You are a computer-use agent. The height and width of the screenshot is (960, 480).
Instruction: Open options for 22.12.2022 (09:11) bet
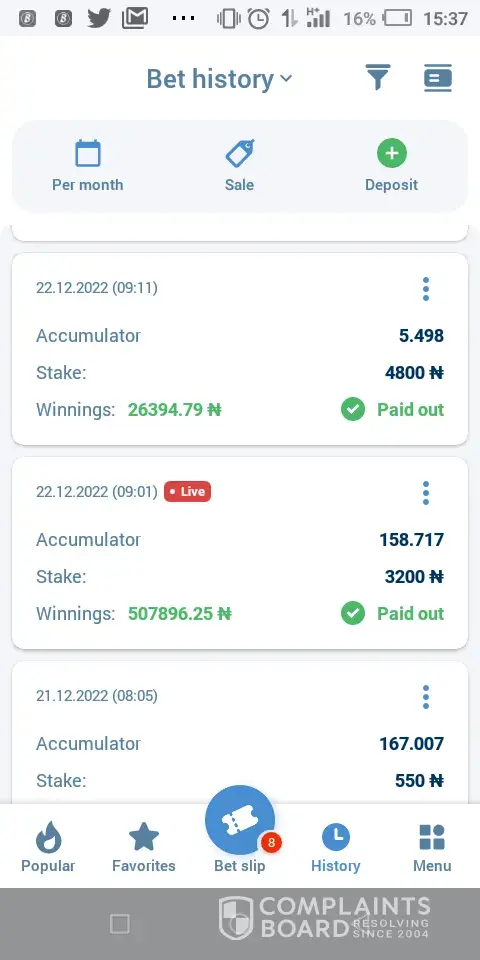point(426,288)
